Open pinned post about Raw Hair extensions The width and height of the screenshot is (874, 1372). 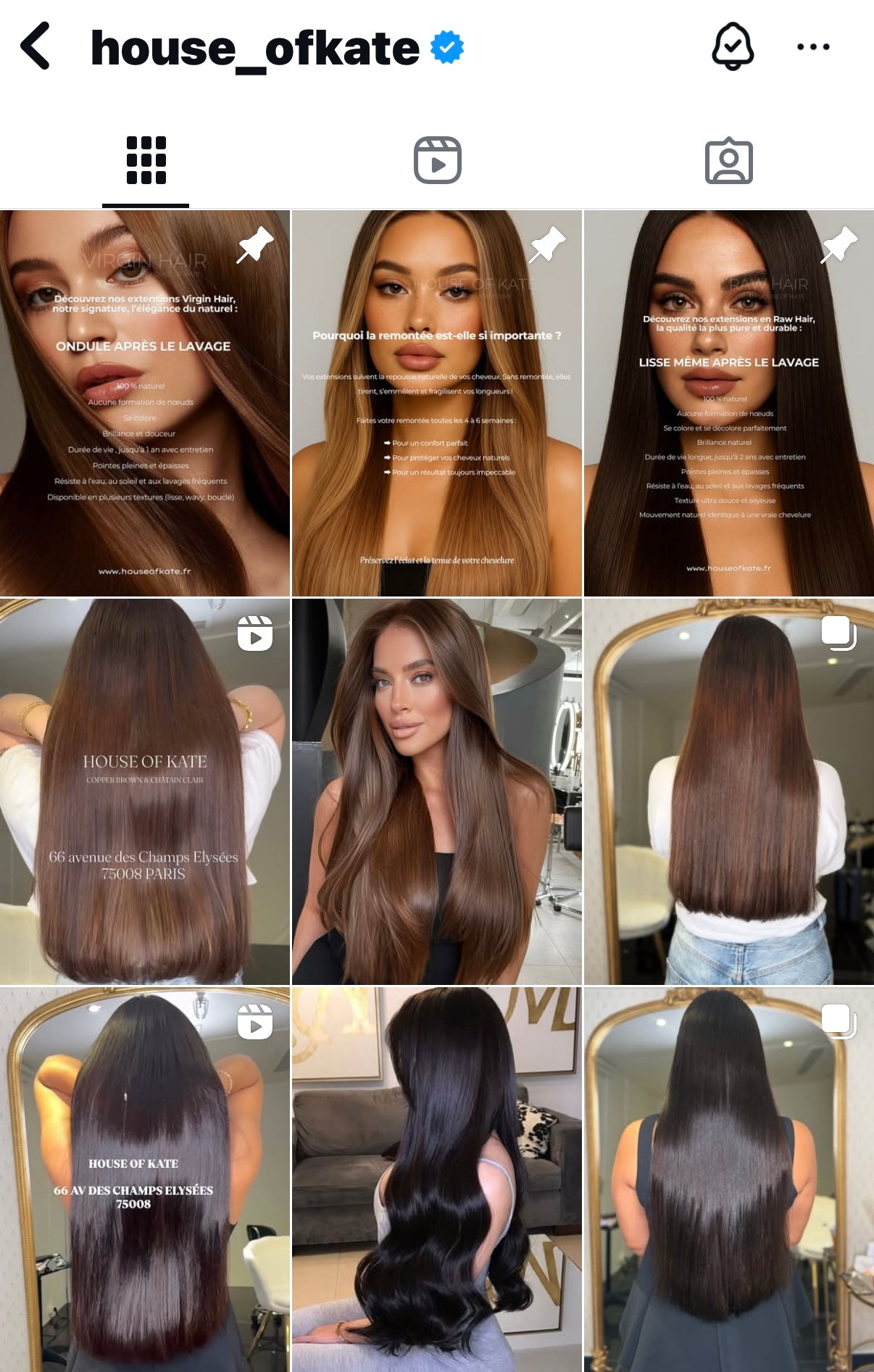point(728,403)
